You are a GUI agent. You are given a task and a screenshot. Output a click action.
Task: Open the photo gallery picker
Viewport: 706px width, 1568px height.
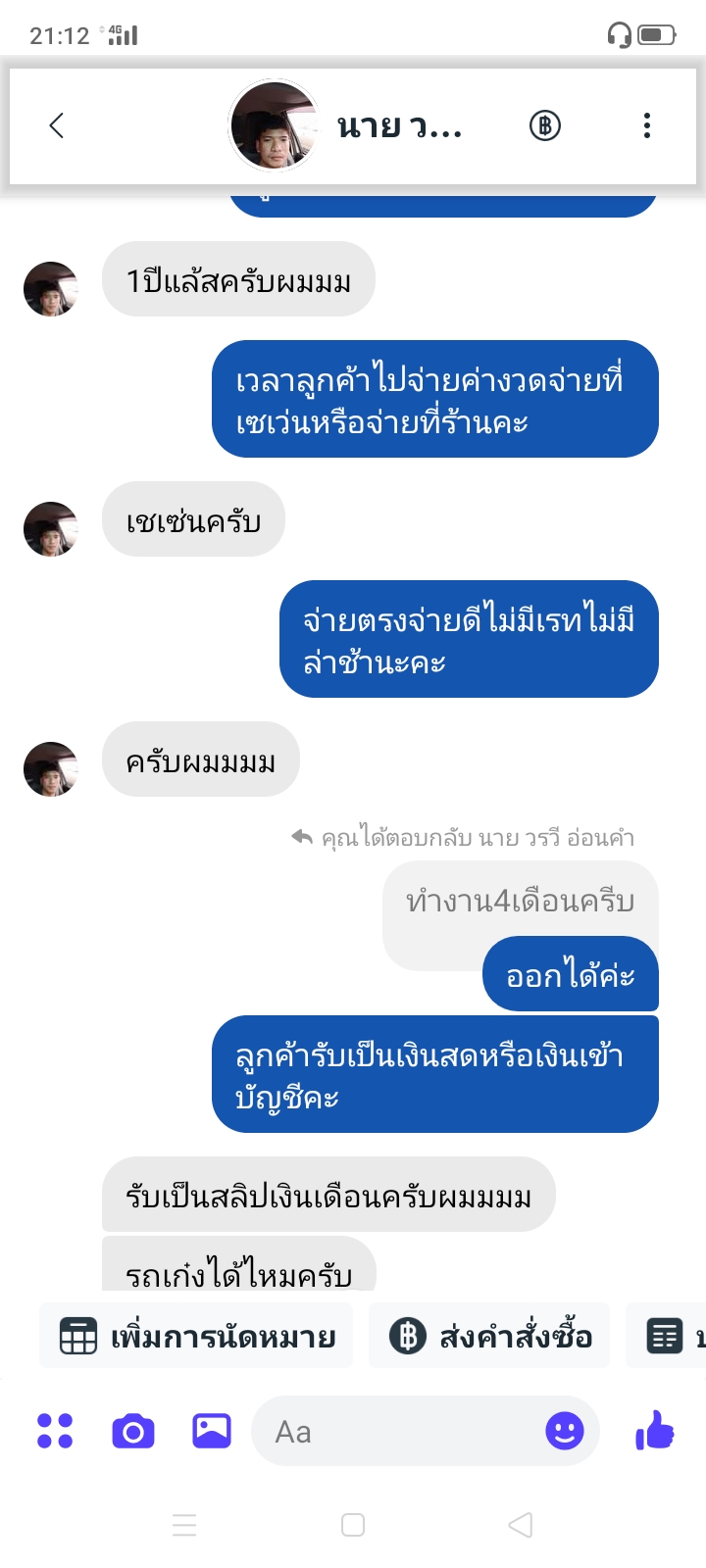[x=211, y=1432]
